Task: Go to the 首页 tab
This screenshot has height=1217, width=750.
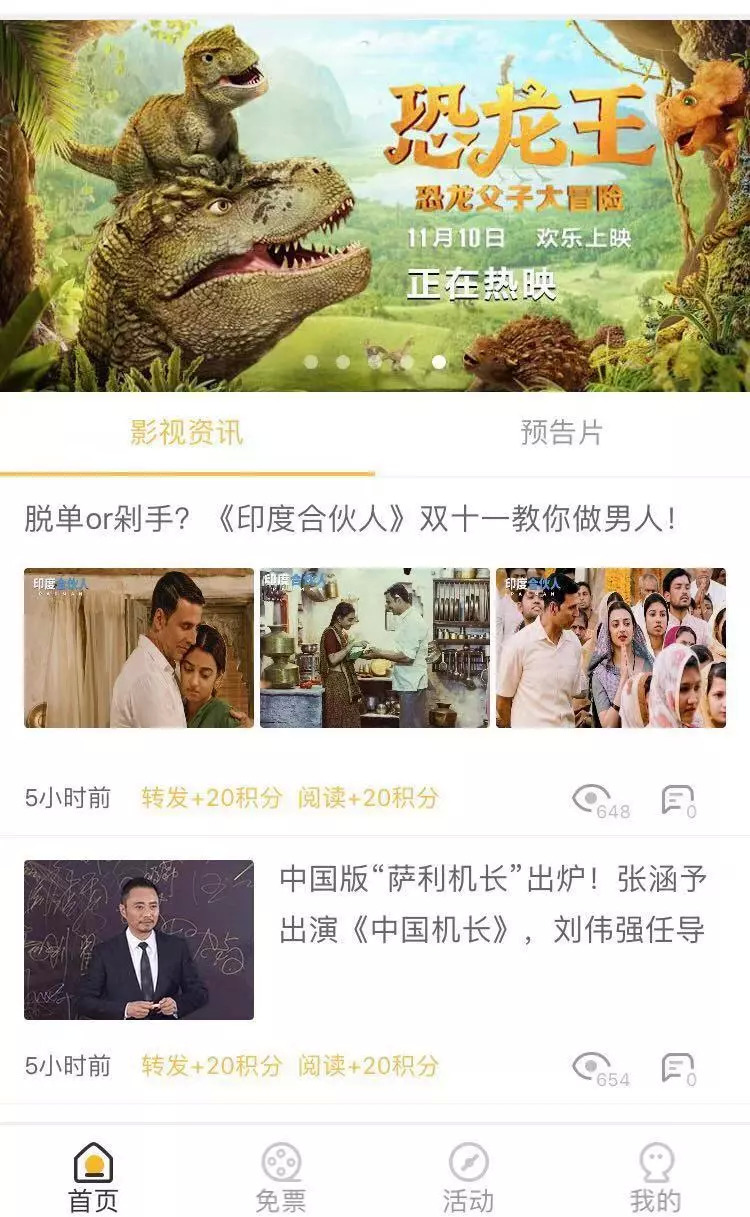Action: click(x=93, y=1176)
